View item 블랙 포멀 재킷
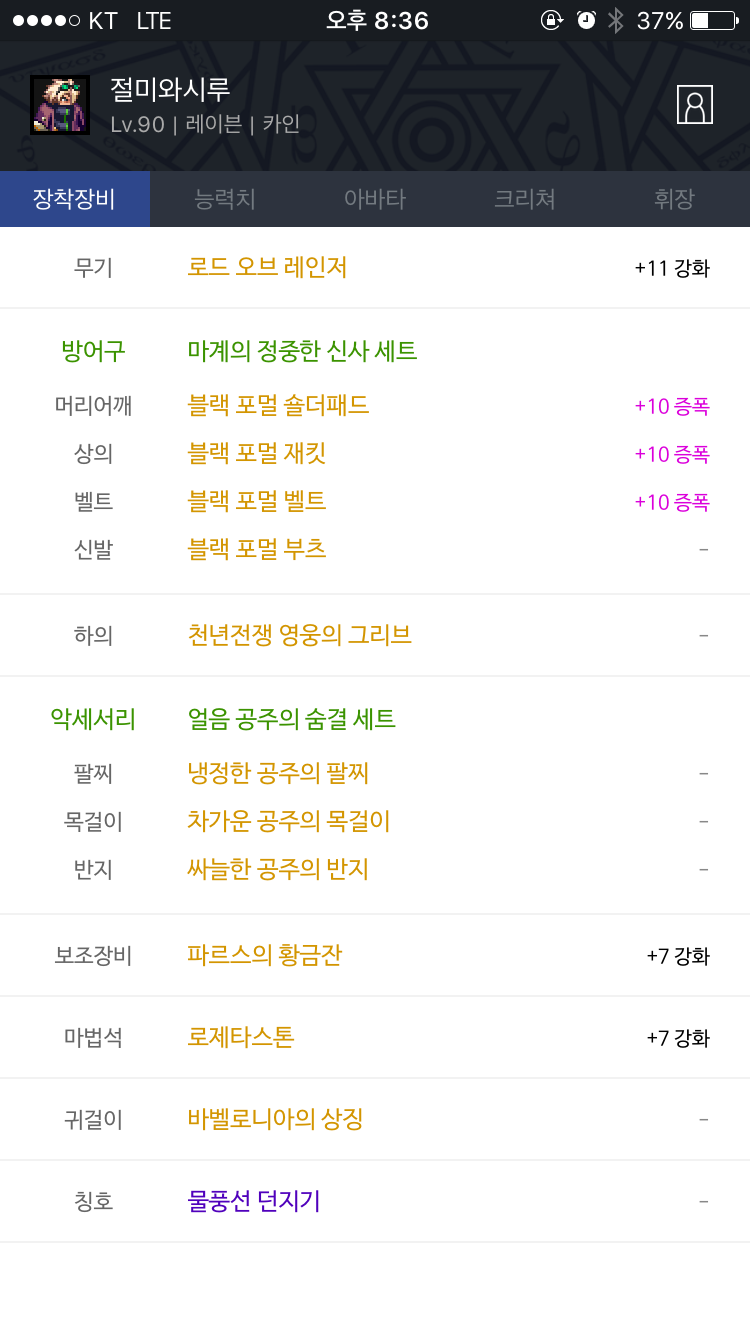Image resolution: width=750 pixels, height=1334 pixels. click(x=257, y=453)
